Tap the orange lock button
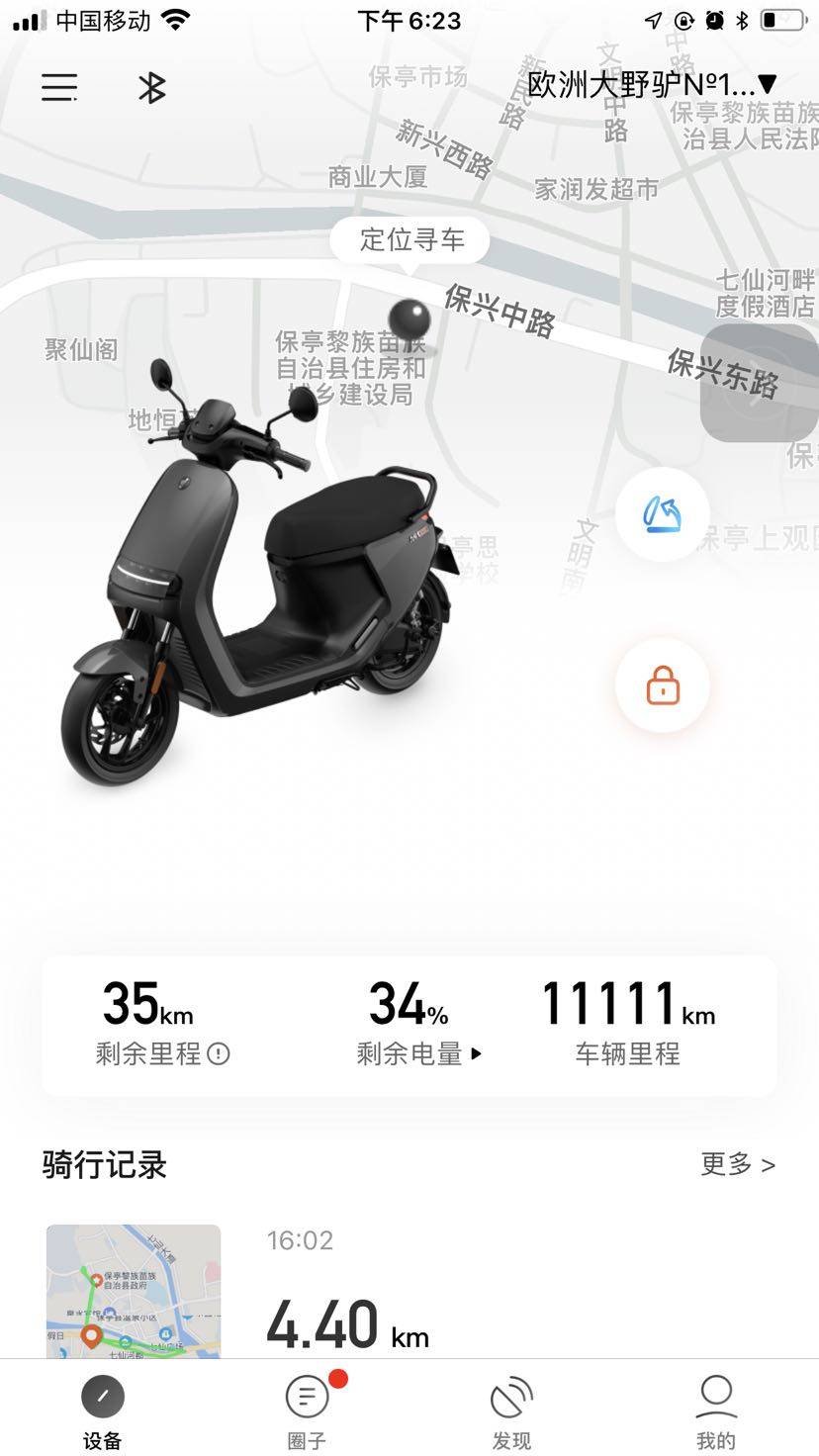Image resolution: width=819 pixels, height=1456 pixels. pos(662,685)
